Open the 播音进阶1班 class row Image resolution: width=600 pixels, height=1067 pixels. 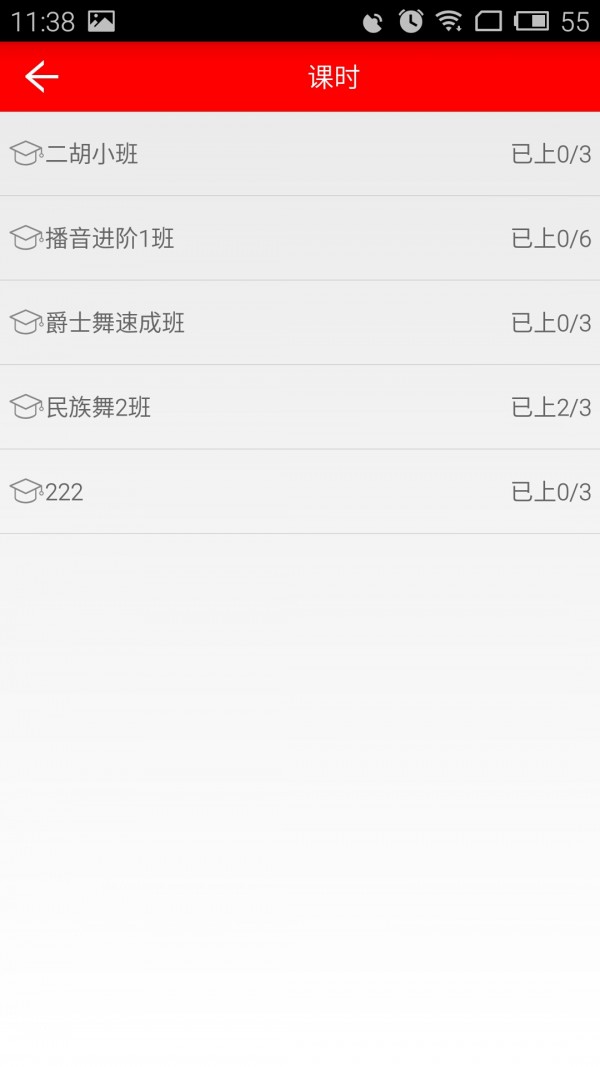click(300, 238)
